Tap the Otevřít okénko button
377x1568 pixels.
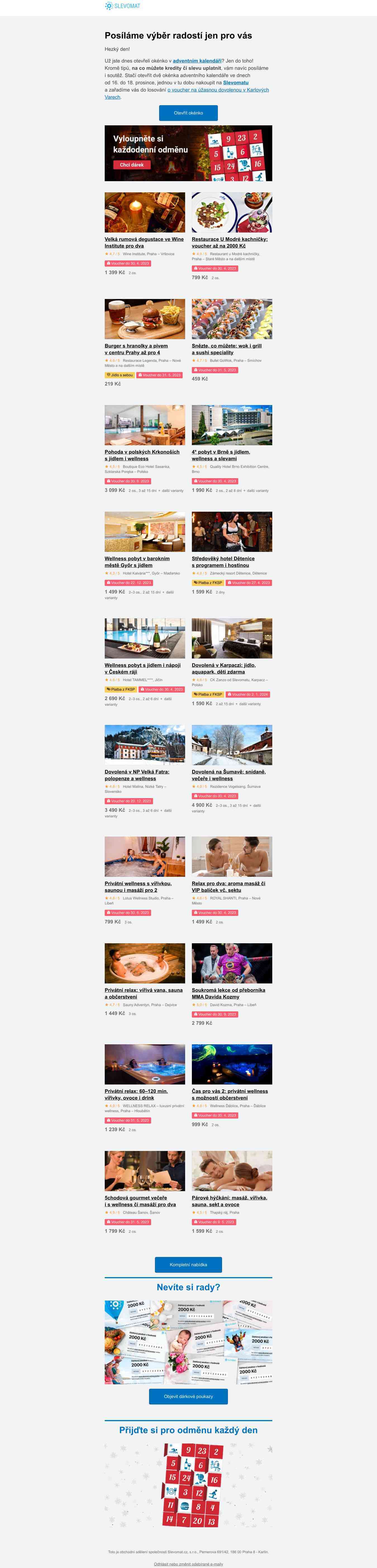coord(188,112)
